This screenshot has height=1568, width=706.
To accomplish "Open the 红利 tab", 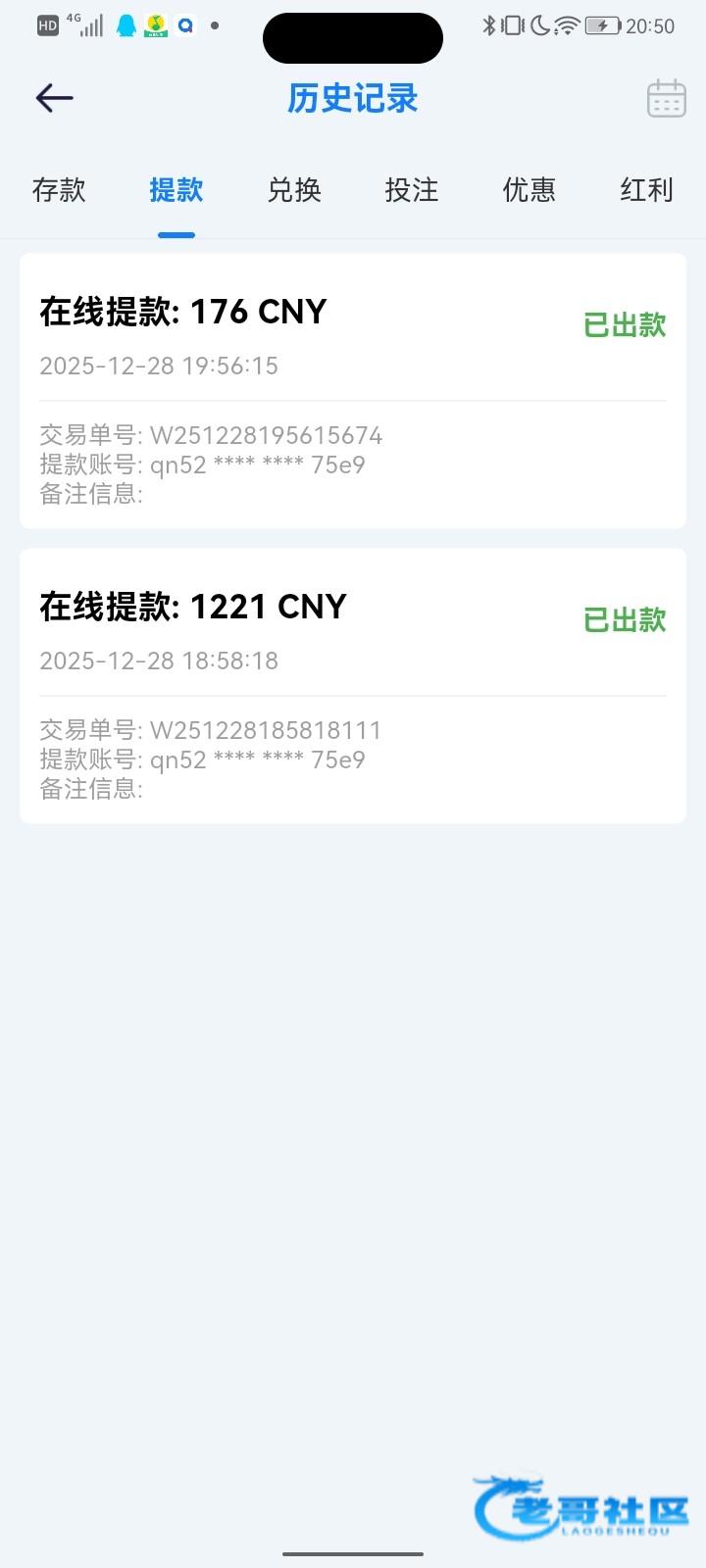I will coord(646,189).
